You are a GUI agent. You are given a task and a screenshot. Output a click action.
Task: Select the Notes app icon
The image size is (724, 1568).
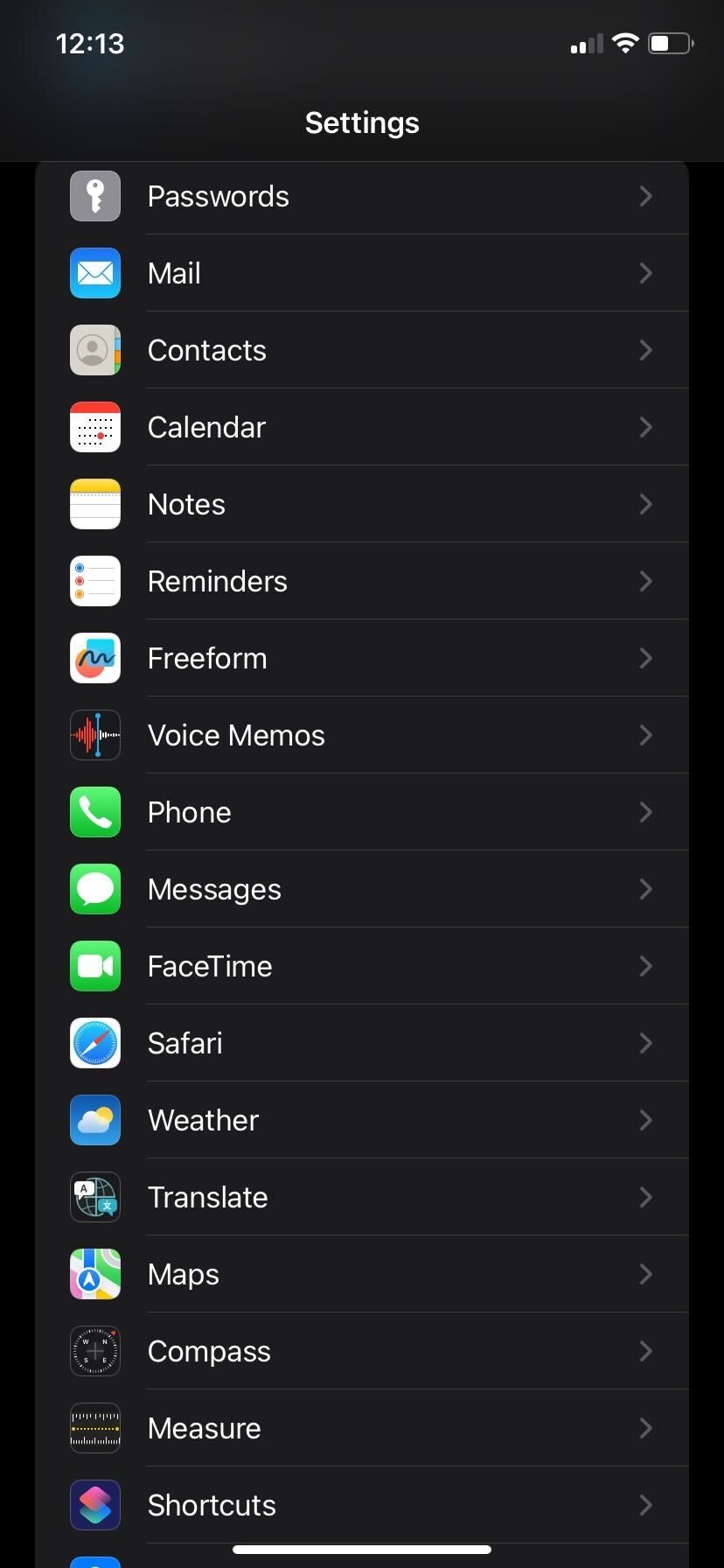pyautogui.click(x=94, y=504)
